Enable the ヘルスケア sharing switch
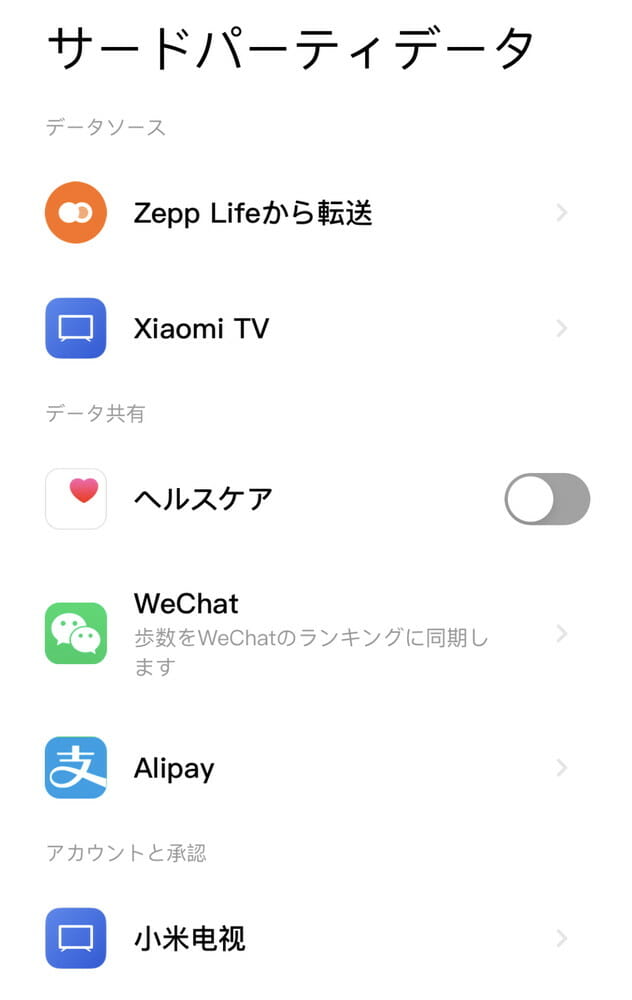The height and width of the screenshot is (1000, 632). click(546, 499)
